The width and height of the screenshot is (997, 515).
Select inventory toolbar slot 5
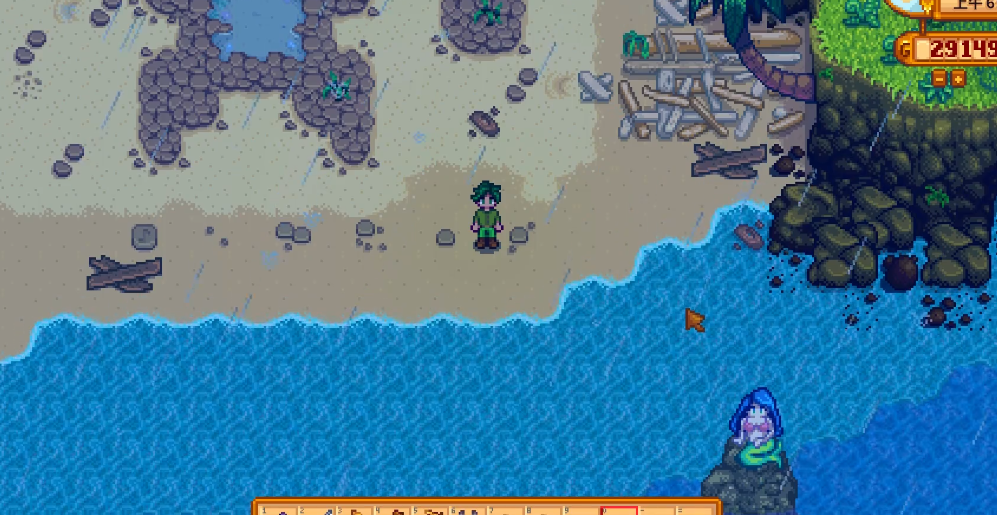coord(431,510)
